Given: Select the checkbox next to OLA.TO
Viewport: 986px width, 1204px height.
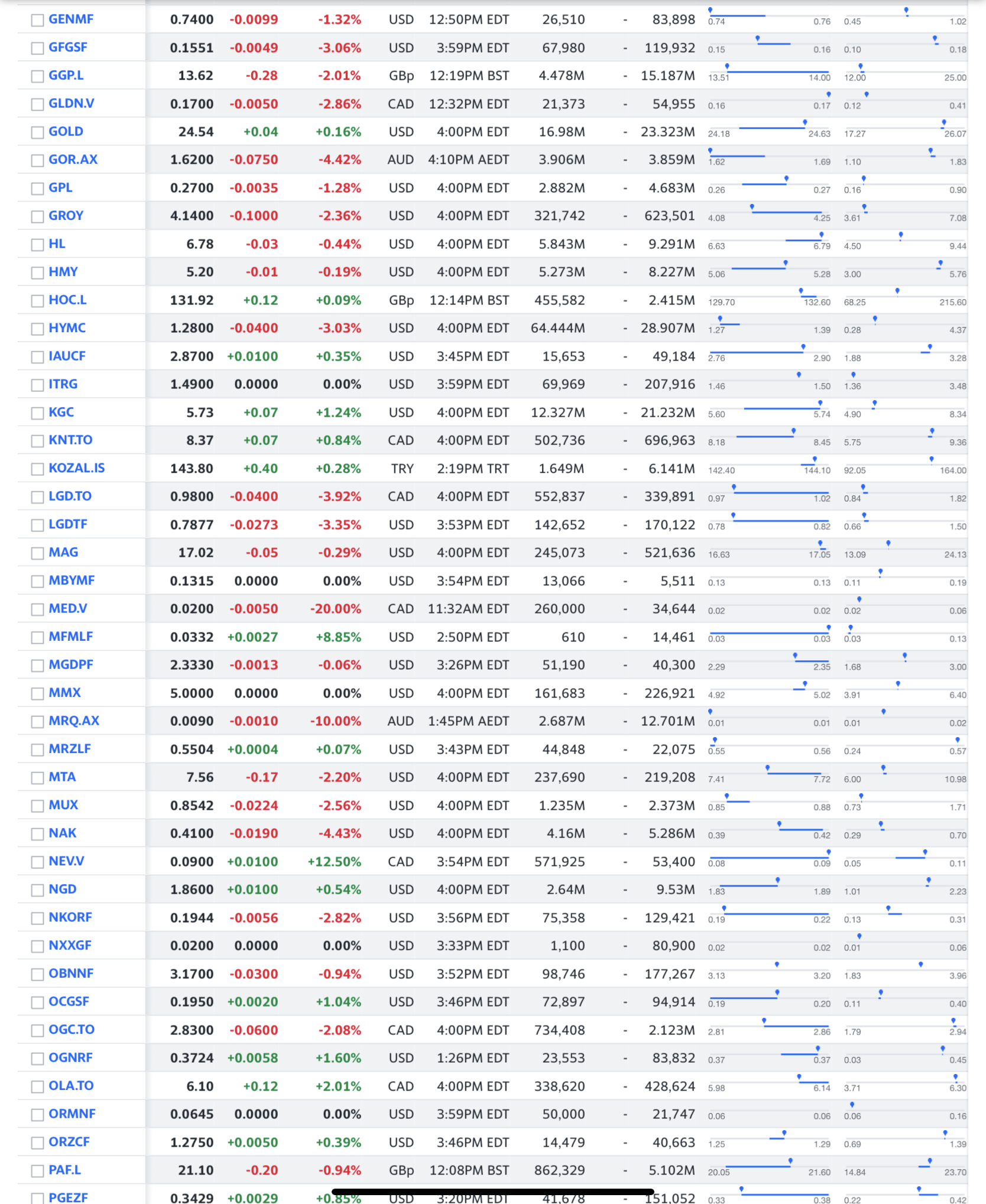Looking at the screenshot, I should tap(37, 1086).
